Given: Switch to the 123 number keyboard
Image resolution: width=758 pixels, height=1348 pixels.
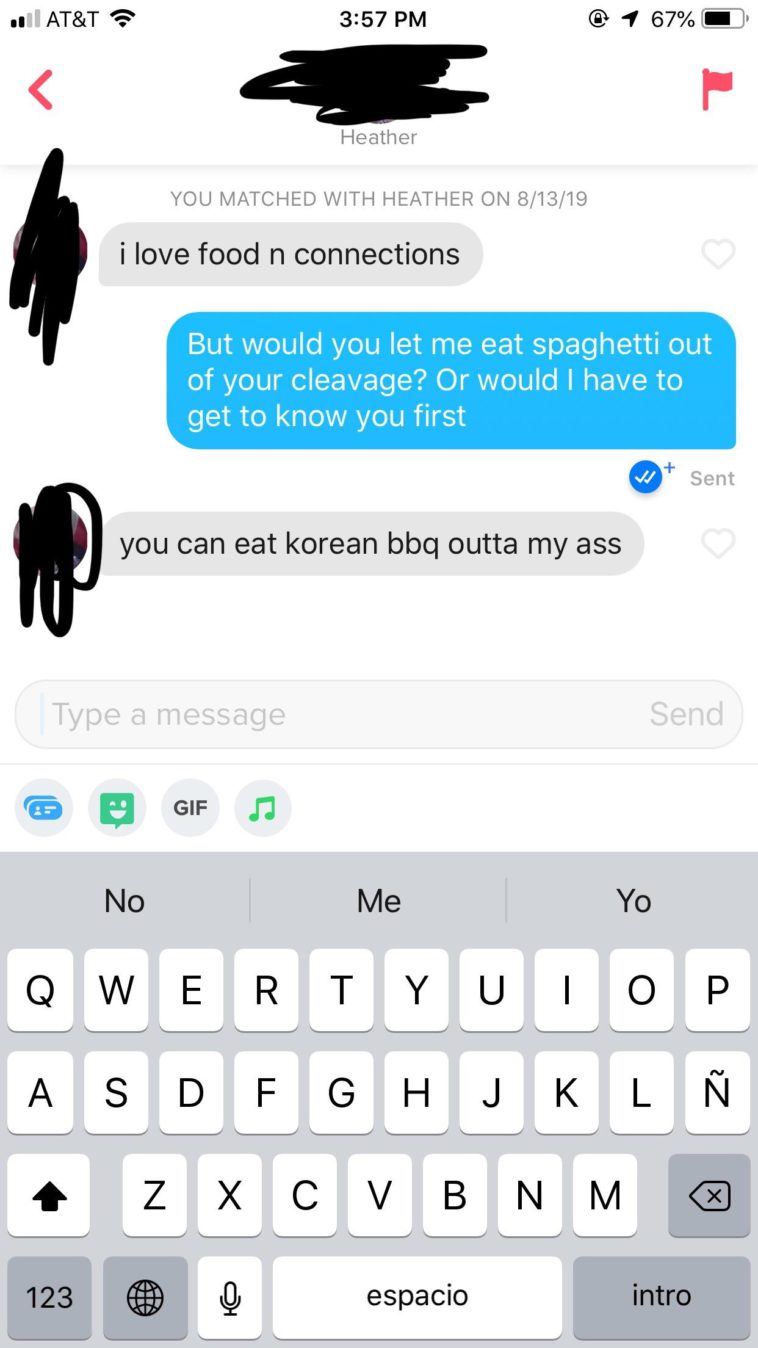Looking at the screenshot, I should tap(49, 1297).
